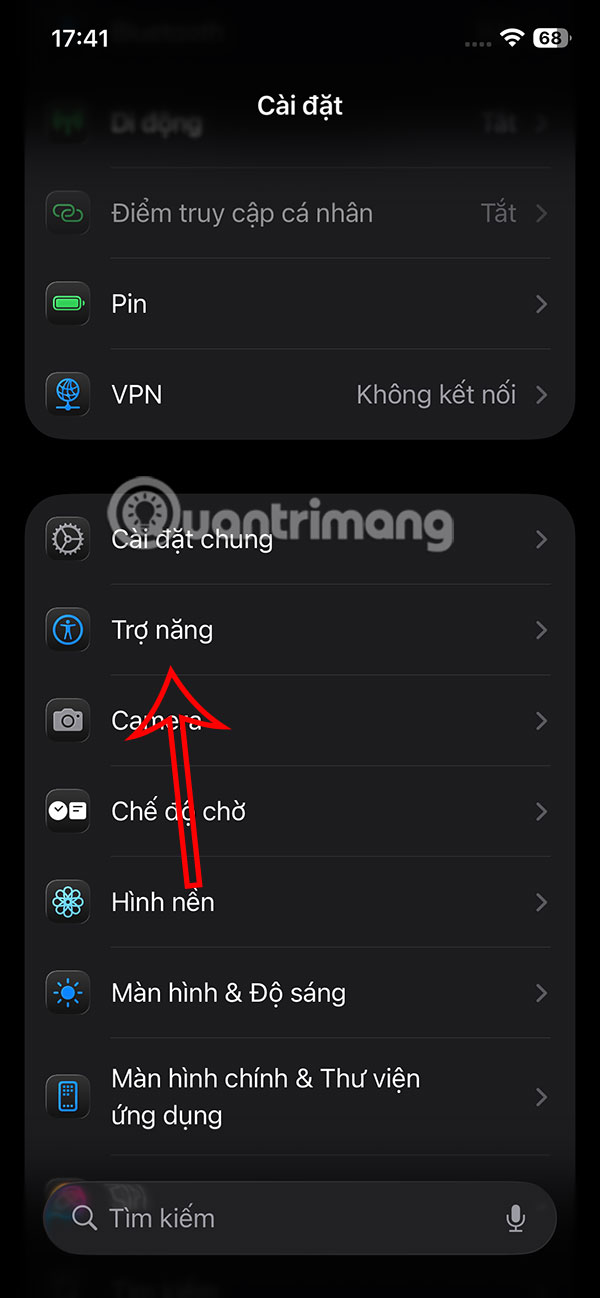Open Màn hình & Độ sáng settings
The image size is (600, 1298).
tap(300, 993)
